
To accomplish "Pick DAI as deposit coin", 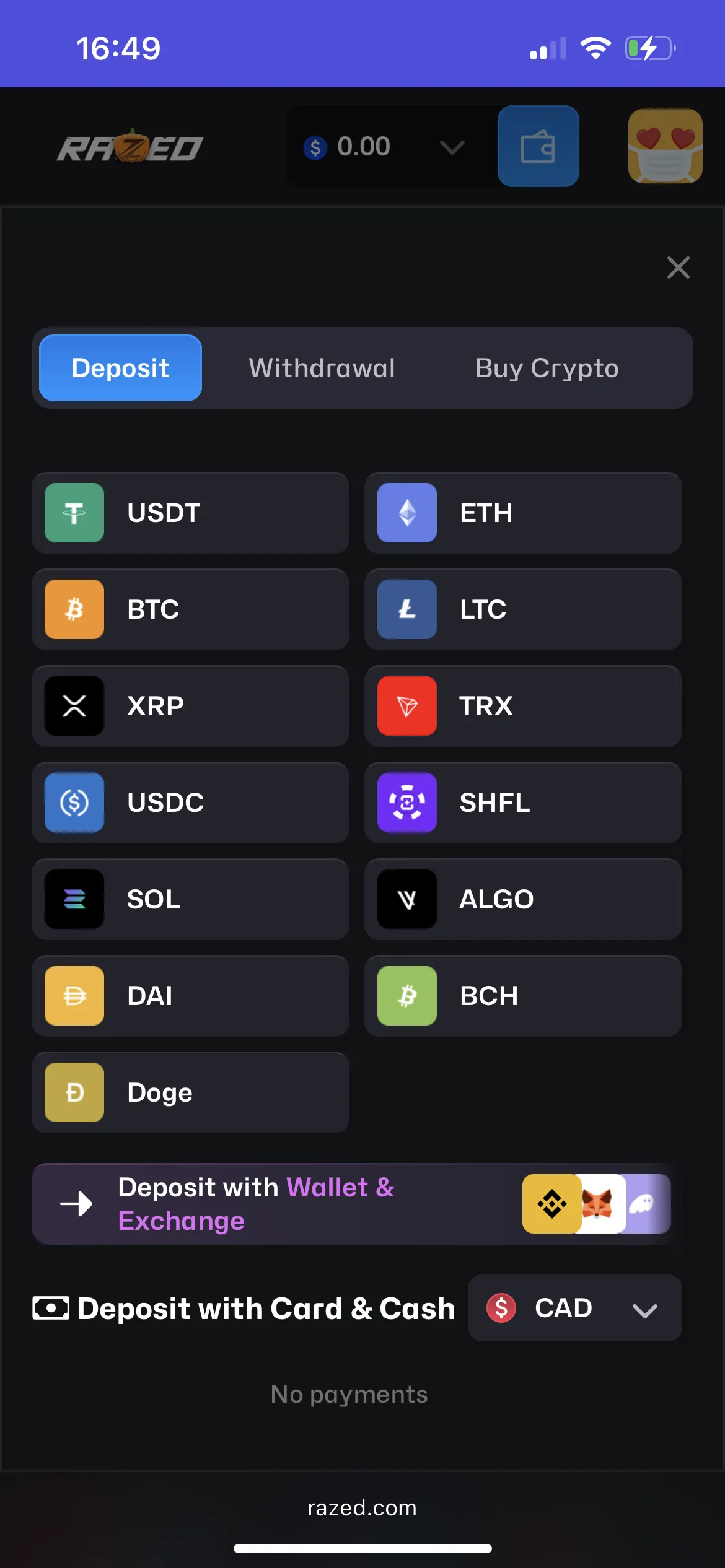I will [x=190, y=996].
